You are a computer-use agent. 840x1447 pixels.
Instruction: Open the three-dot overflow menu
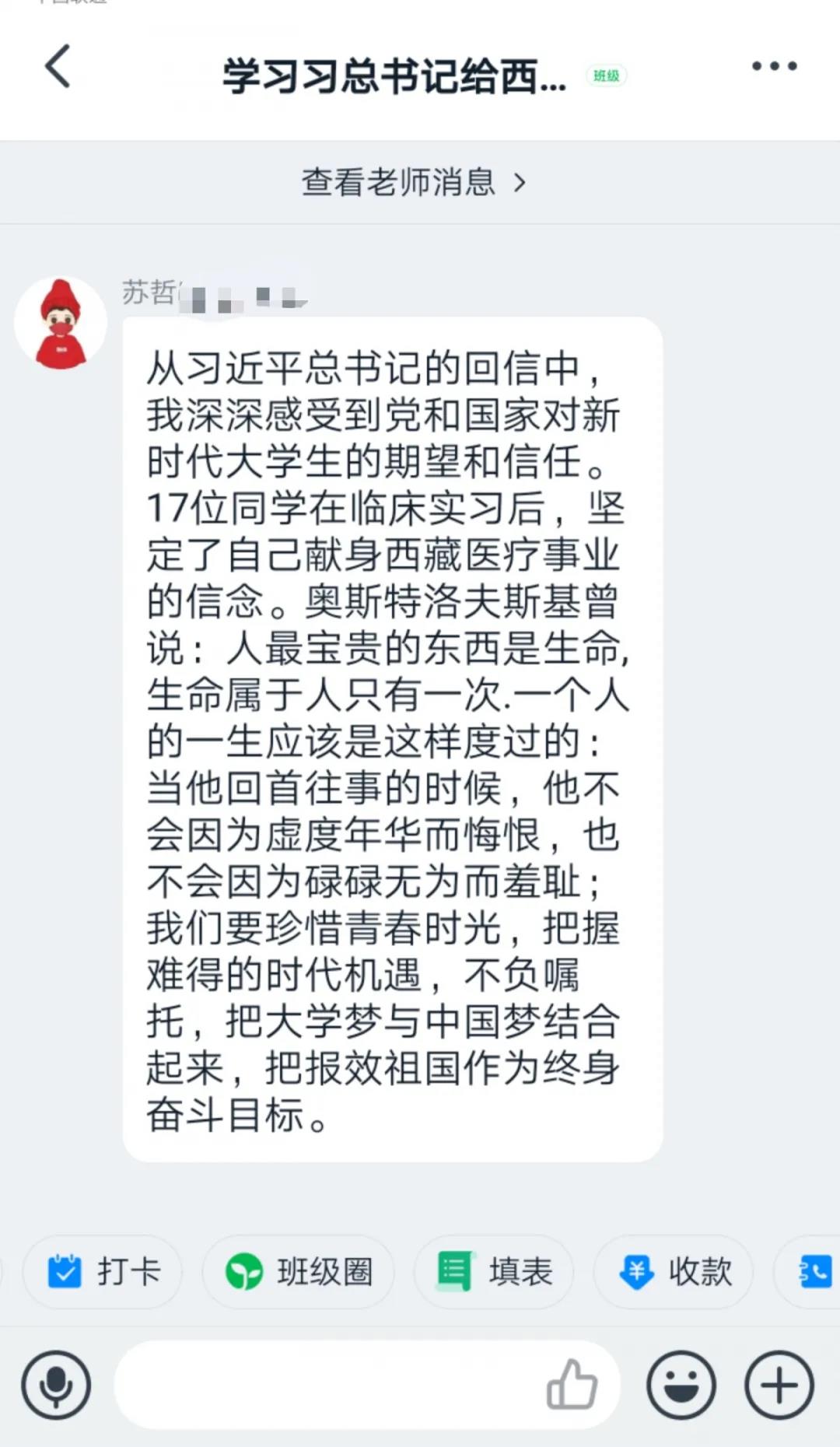coord(774,66)
